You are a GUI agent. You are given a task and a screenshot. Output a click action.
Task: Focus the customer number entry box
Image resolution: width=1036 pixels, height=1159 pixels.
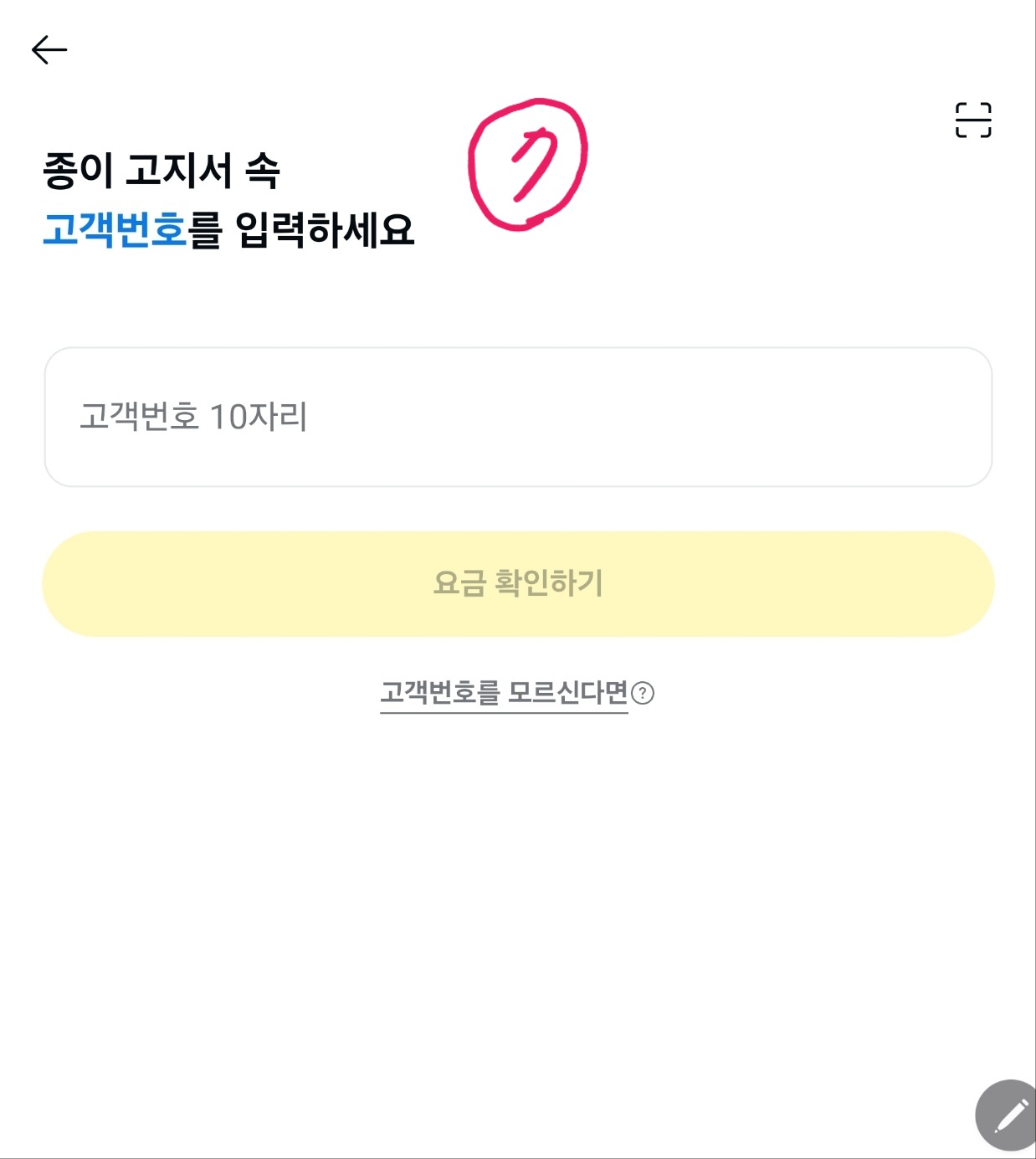(518, 416)
